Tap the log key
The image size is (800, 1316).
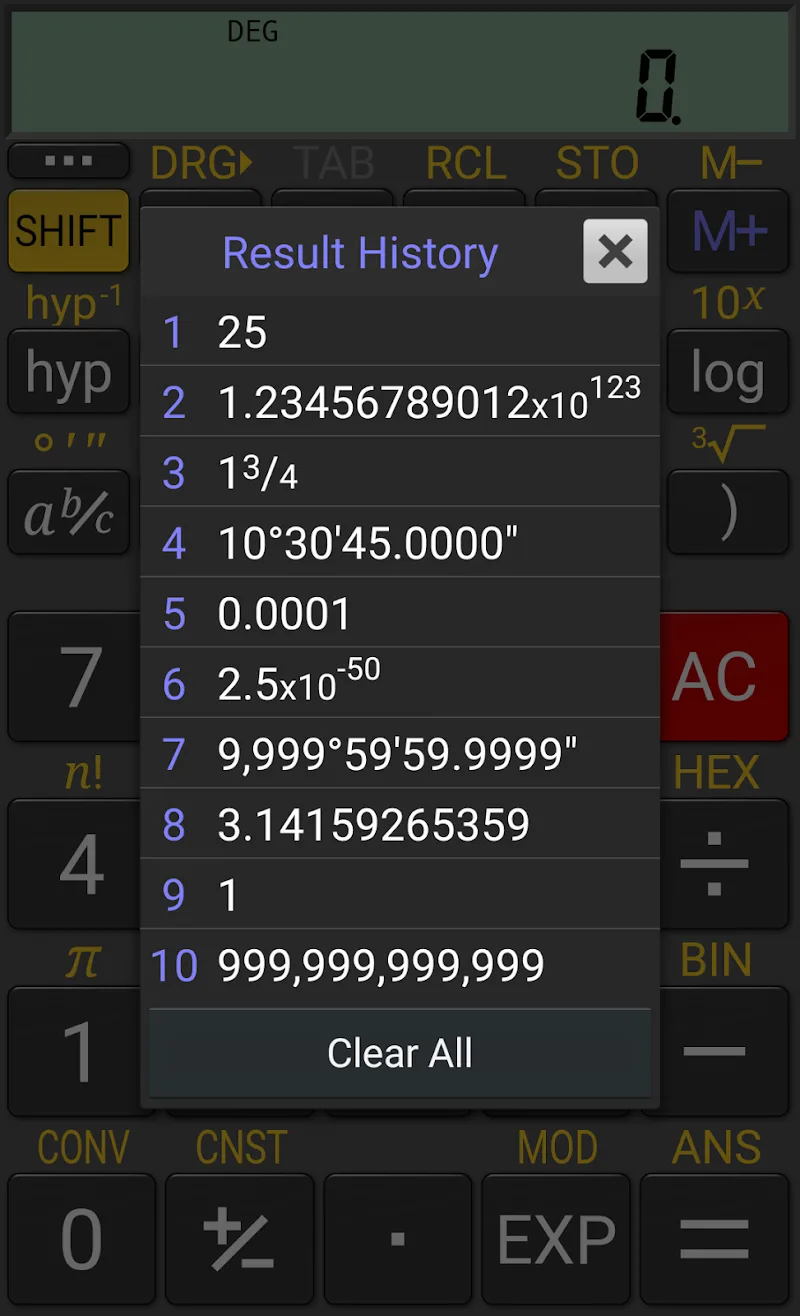coord(727,373)
